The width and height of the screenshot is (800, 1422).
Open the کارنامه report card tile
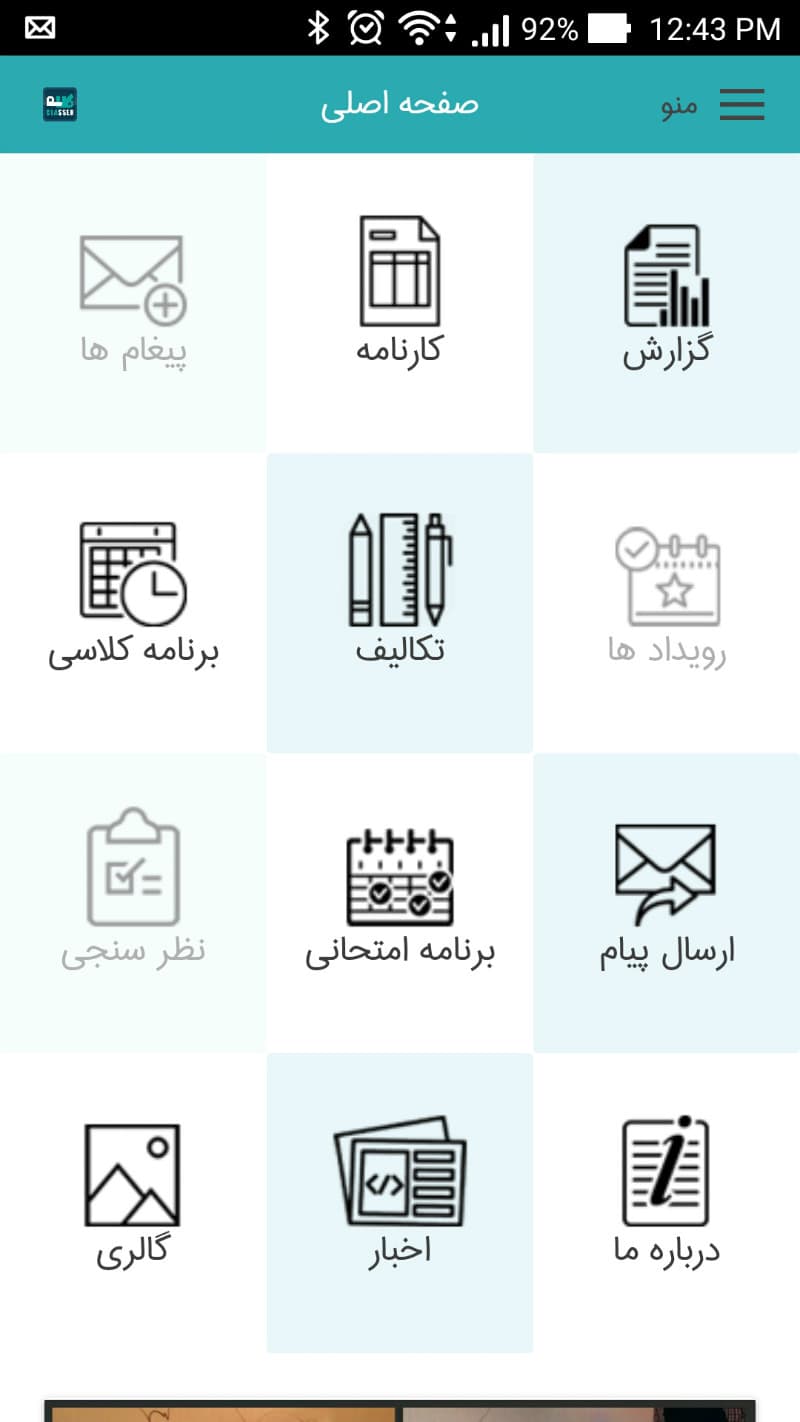click(400, 302)
